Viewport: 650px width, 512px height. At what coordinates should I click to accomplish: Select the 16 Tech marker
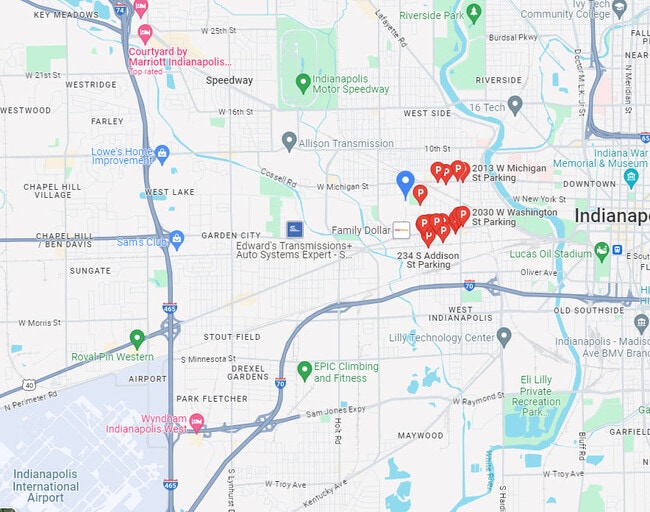click(515, 104)
